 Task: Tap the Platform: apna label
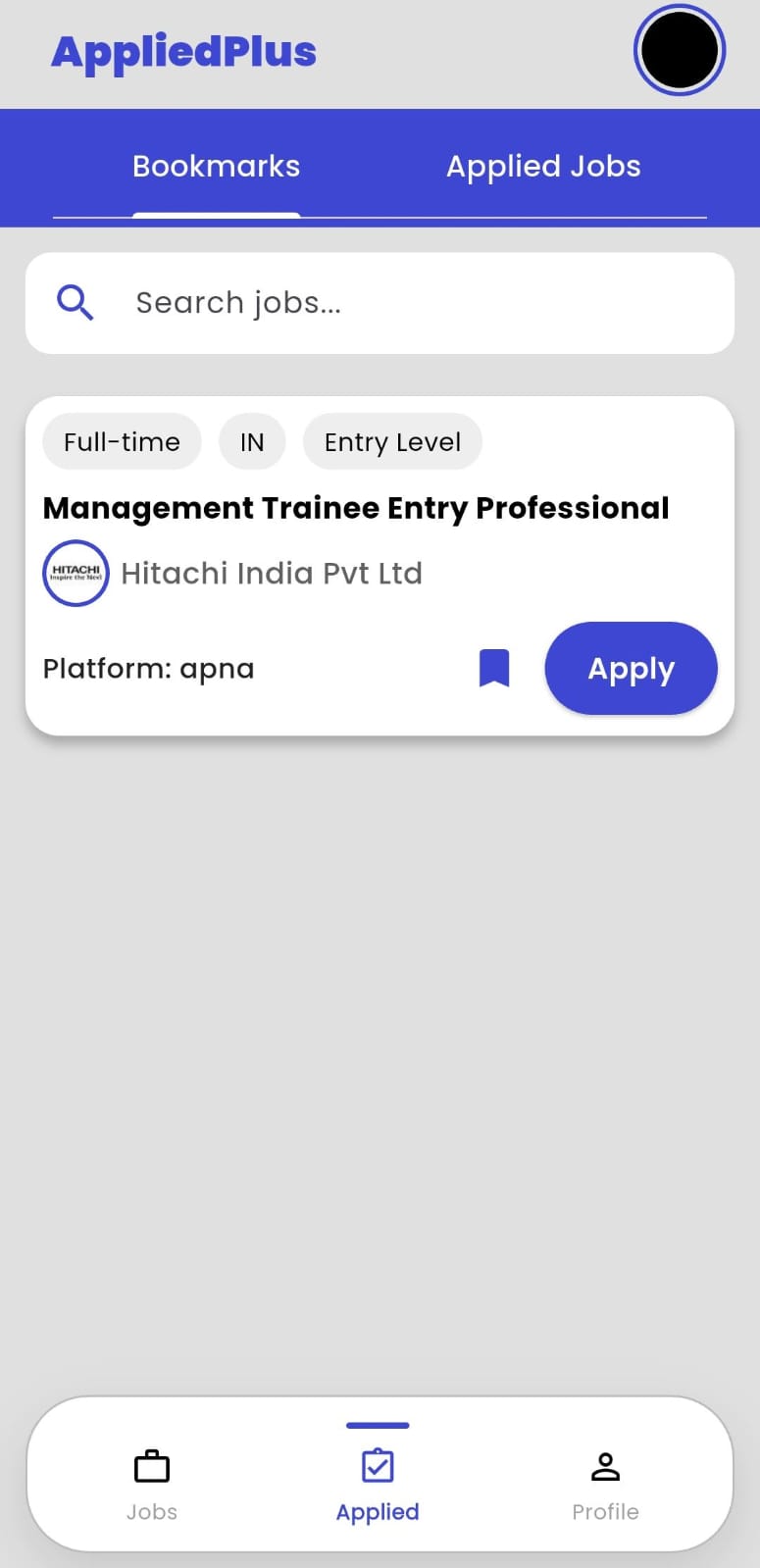(x=148, y=668)
